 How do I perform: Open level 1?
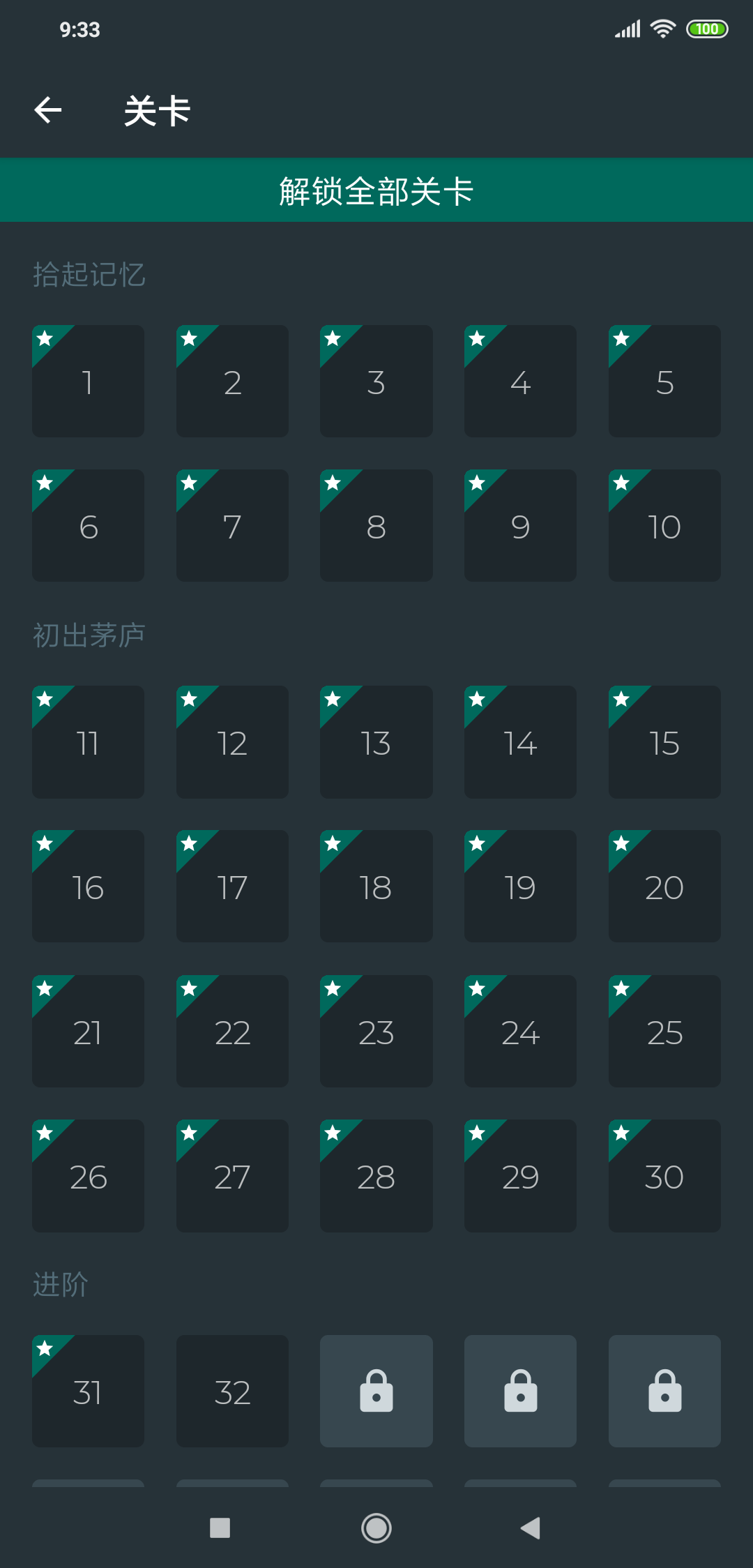tap(88, 382)
